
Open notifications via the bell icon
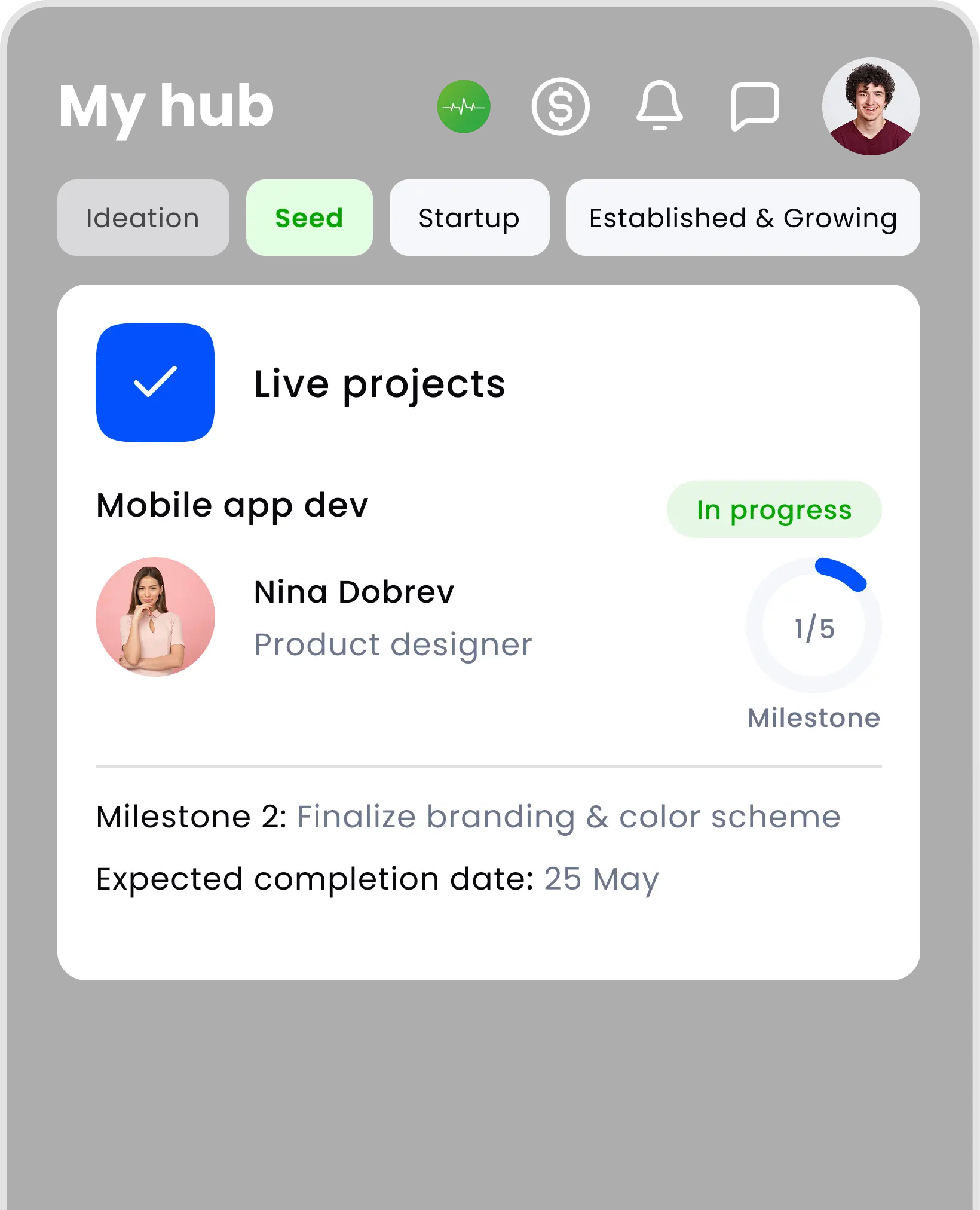click(x=659, y=106)
